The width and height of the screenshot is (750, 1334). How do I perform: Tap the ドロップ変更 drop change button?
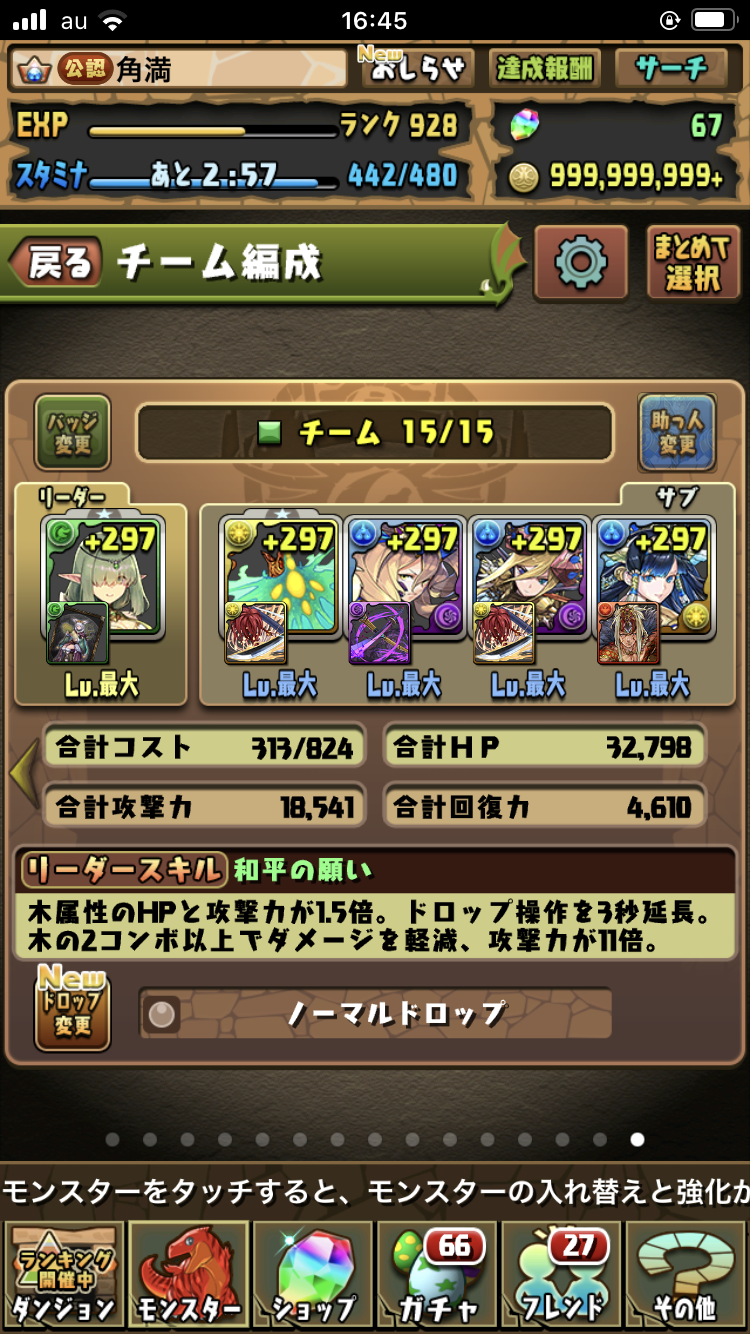(x=72, y=1012)
